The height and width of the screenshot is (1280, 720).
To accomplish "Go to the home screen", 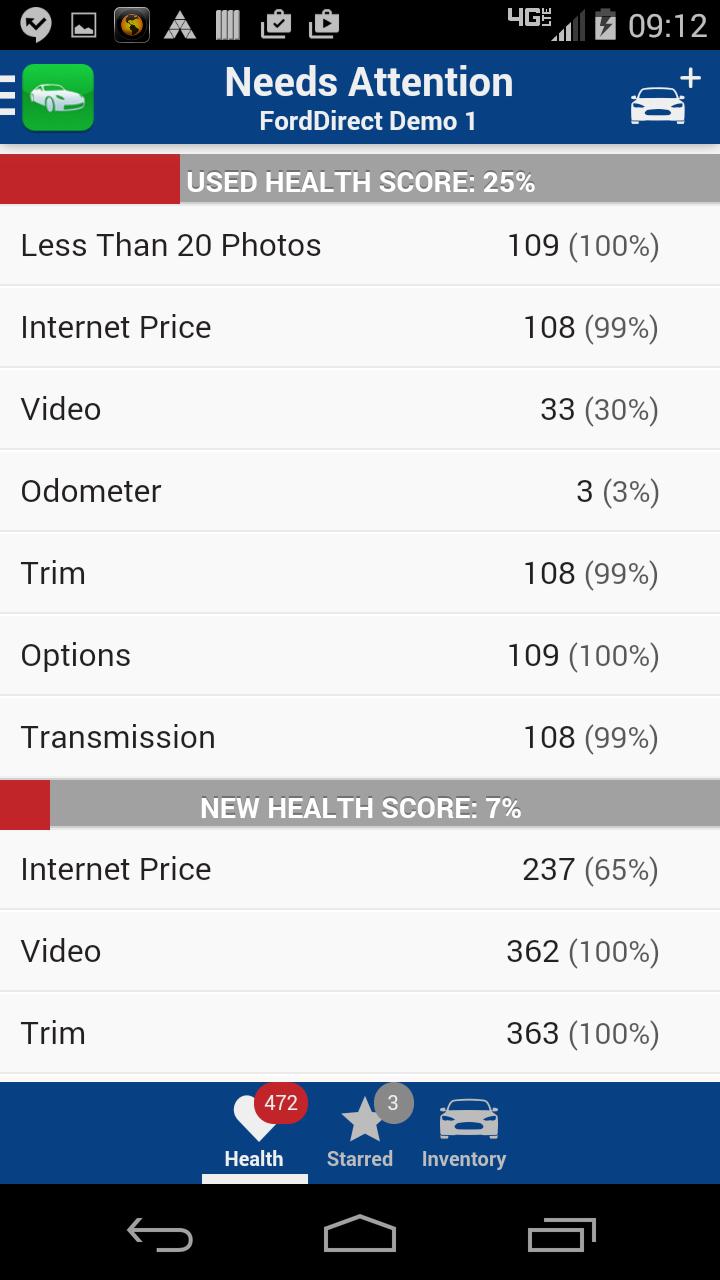I will tap(360, 1235).
